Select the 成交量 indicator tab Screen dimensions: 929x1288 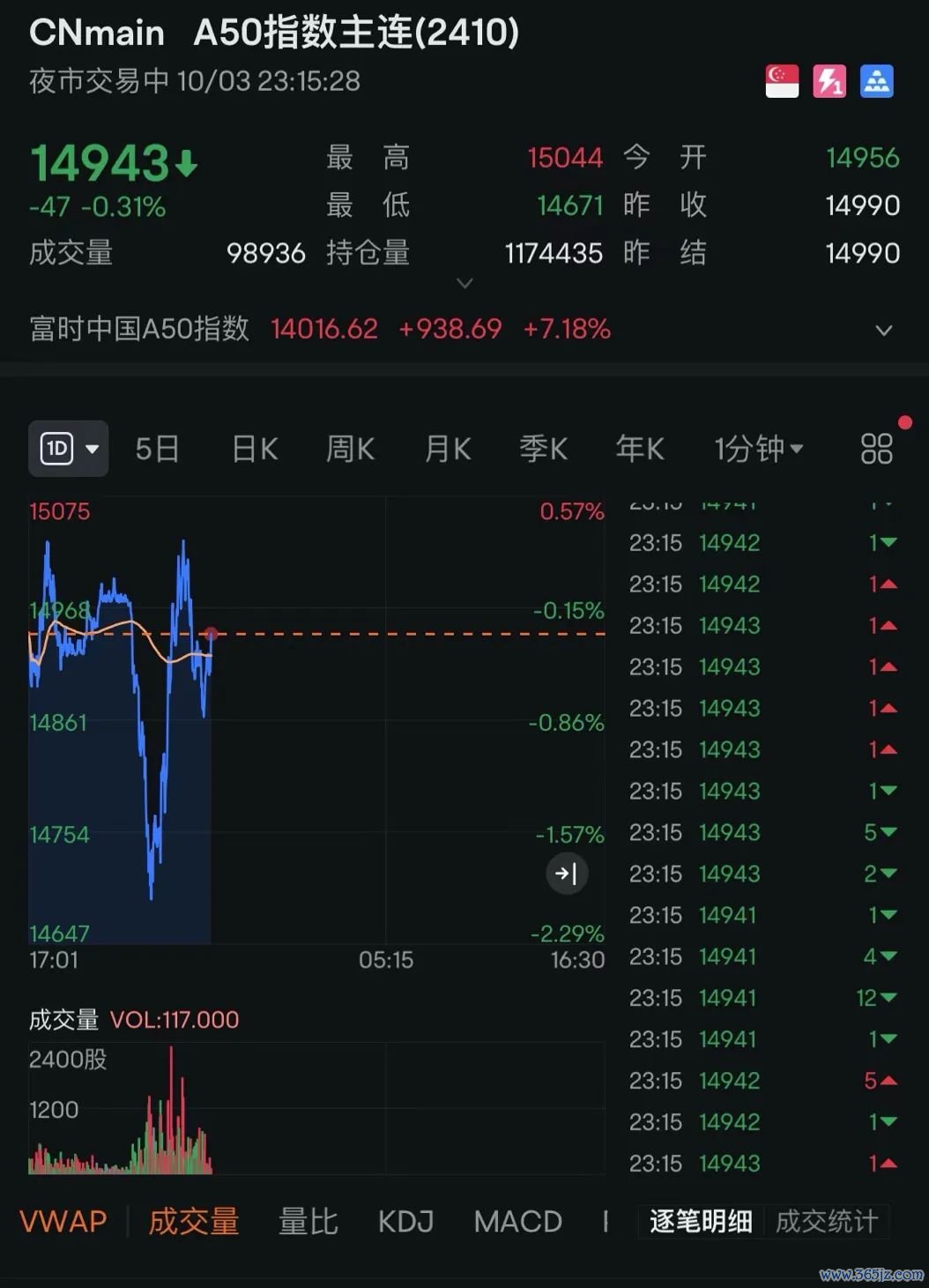click(194, 1221)
